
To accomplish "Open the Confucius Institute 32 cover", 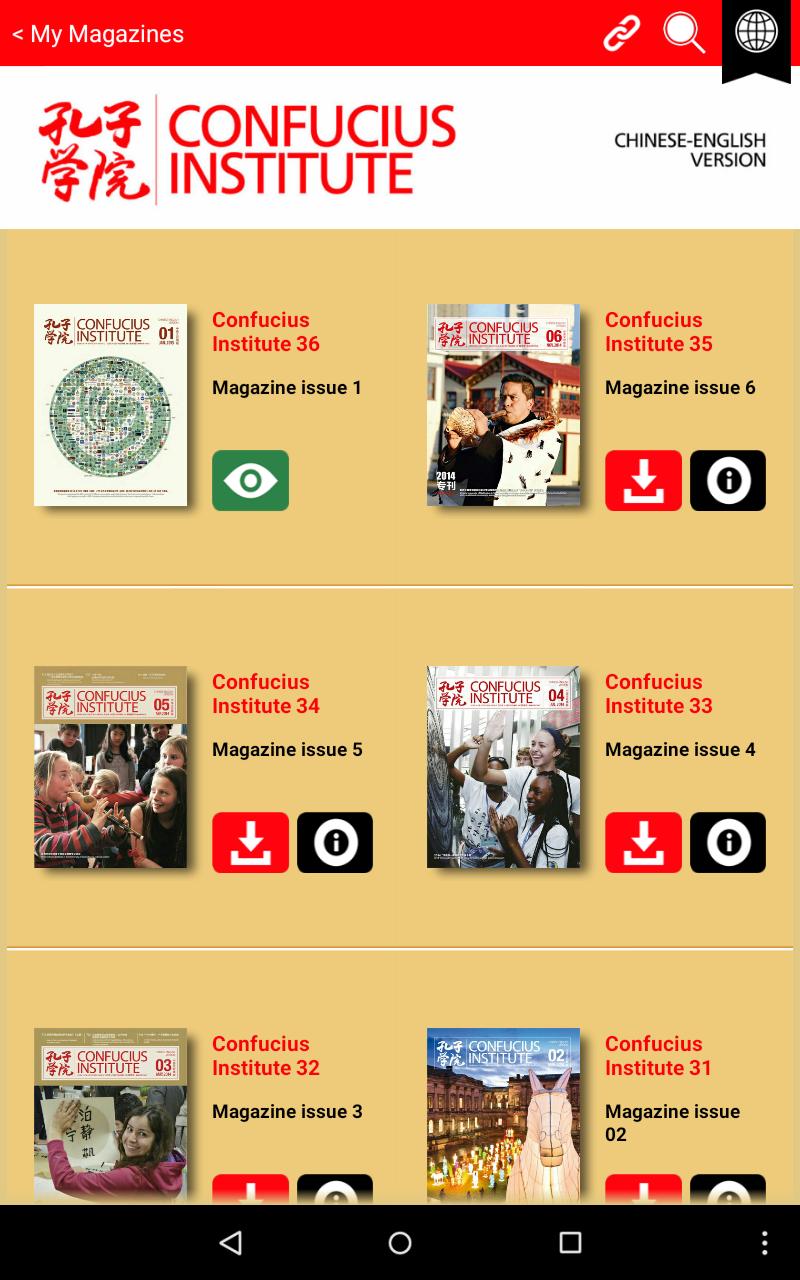I will 110,1115.
